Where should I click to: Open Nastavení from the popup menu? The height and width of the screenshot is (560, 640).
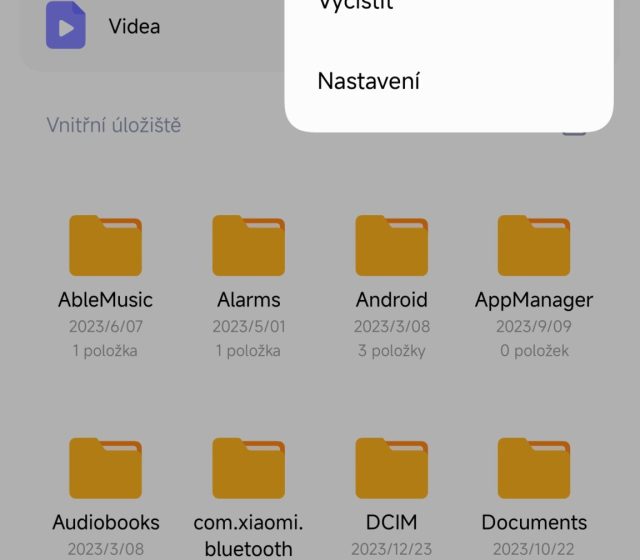click(x=368, y=81)
